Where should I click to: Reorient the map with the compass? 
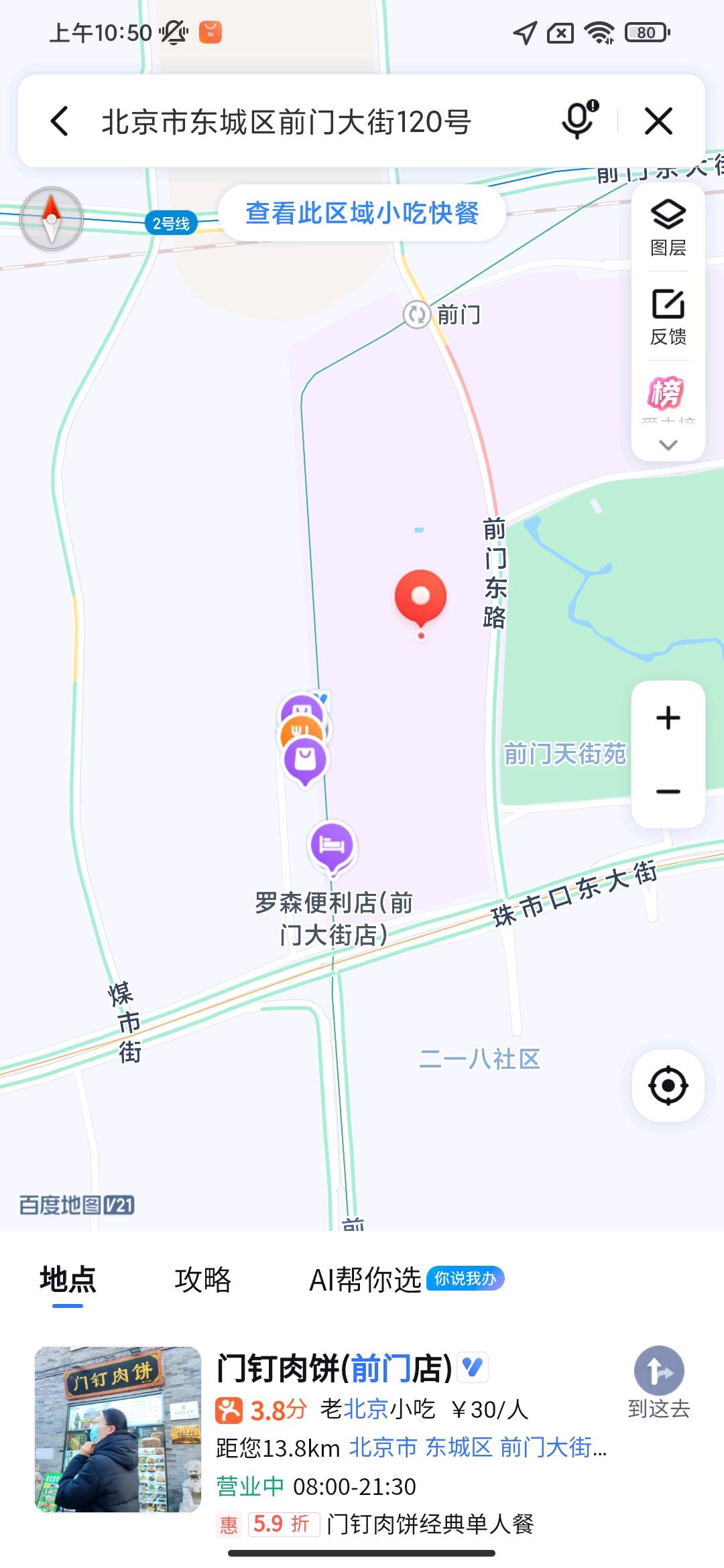(52, 218)
